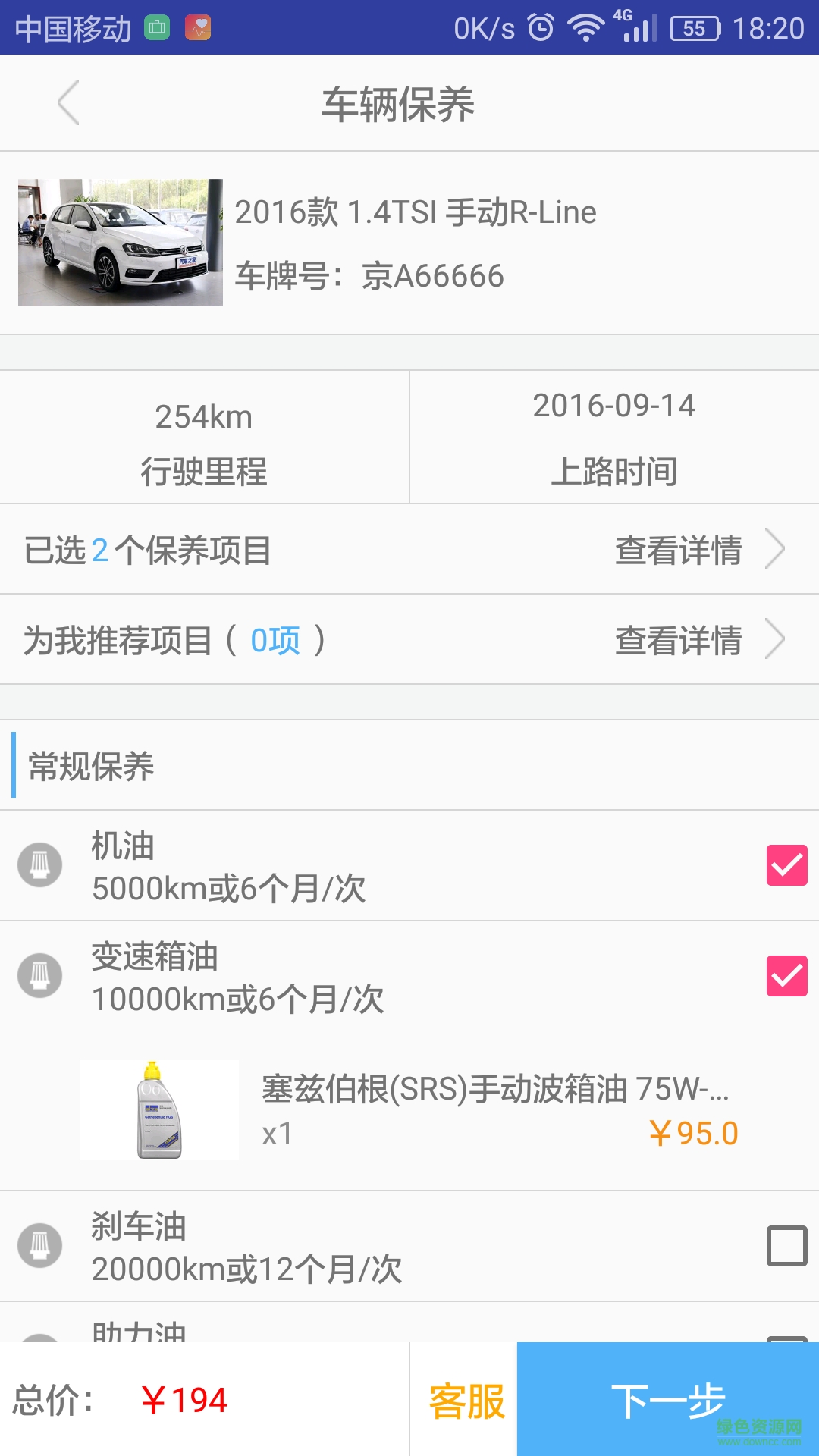Uncheck the 变速箱油 maintenance item

click(786, 976)
